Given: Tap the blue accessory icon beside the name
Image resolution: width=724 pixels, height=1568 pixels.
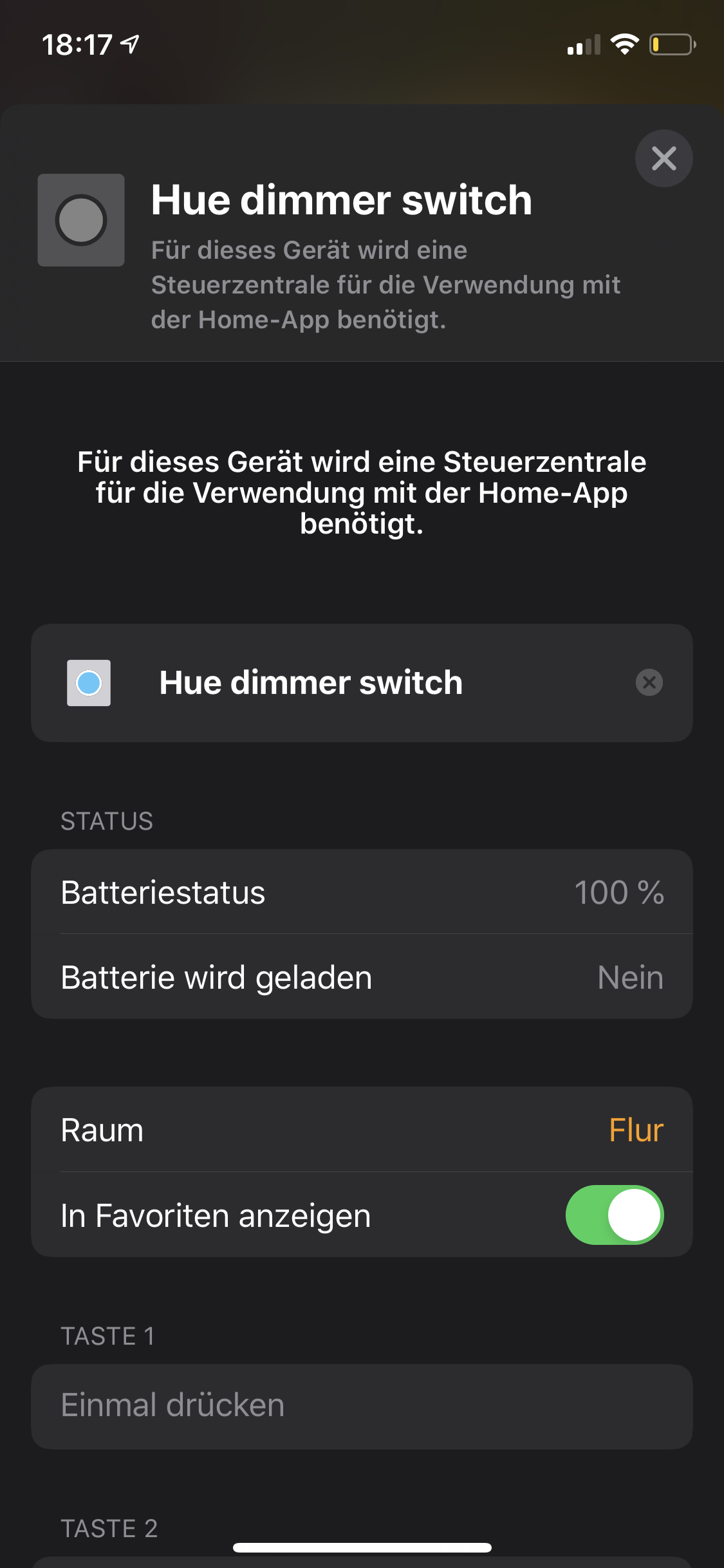Looking at the screenshot, I should pyautogui.click(x=89, y=683).
